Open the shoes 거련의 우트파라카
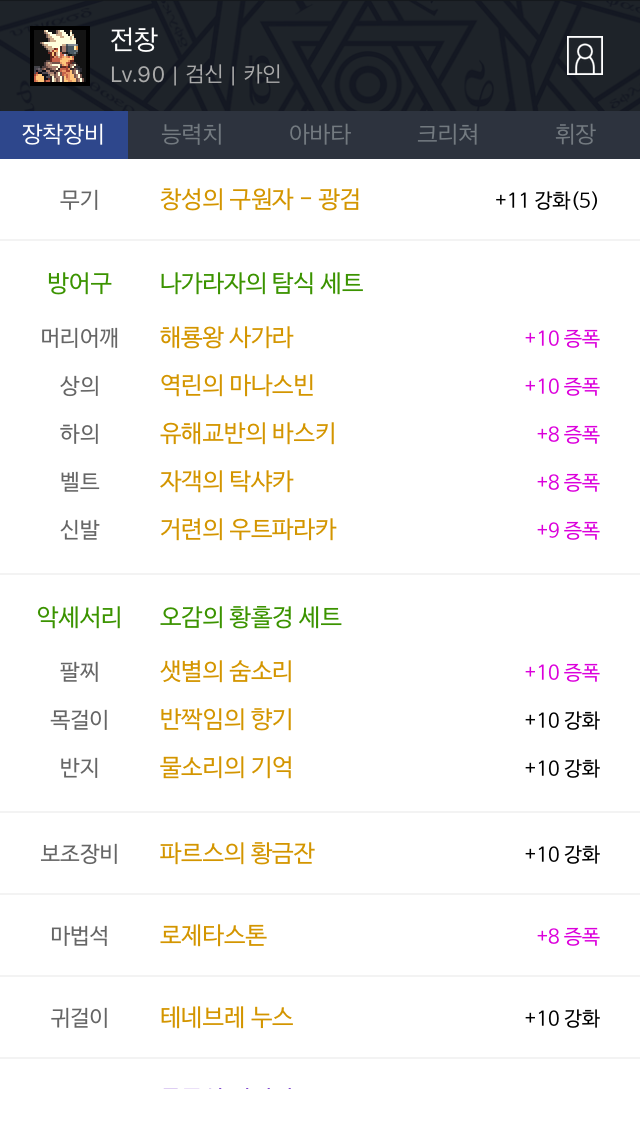Viewport: 640px width, 1136px height. coord(248,529)
